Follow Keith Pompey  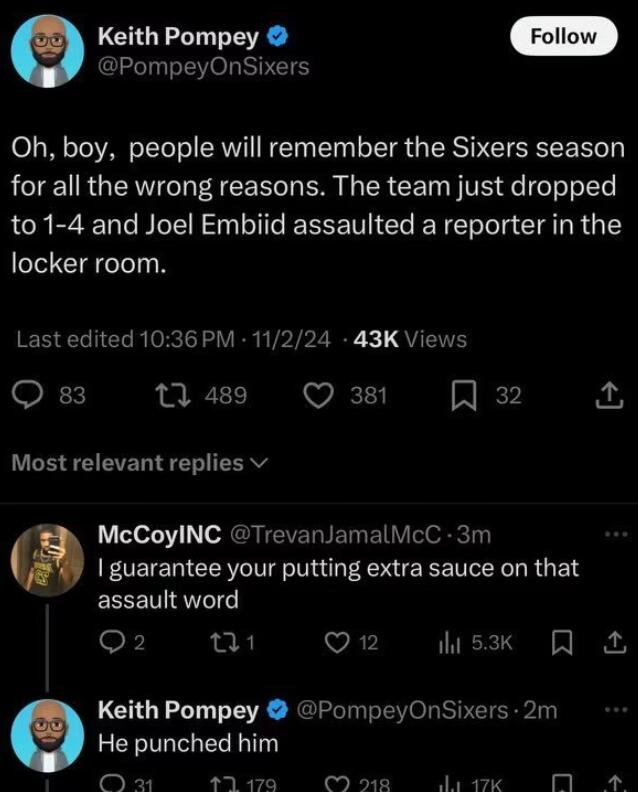click(x=562, y=37)
